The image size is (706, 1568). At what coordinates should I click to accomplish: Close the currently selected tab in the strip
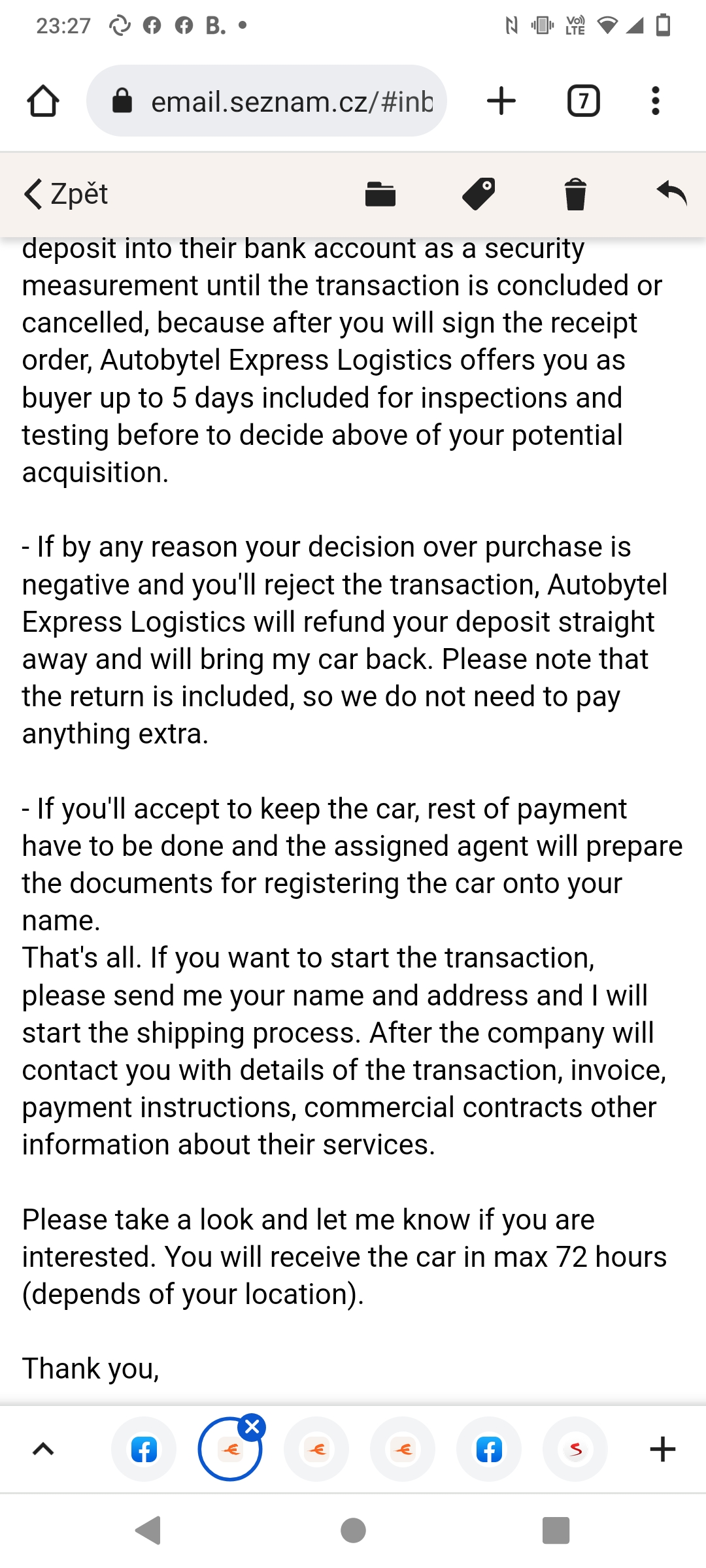[252, 1428]
